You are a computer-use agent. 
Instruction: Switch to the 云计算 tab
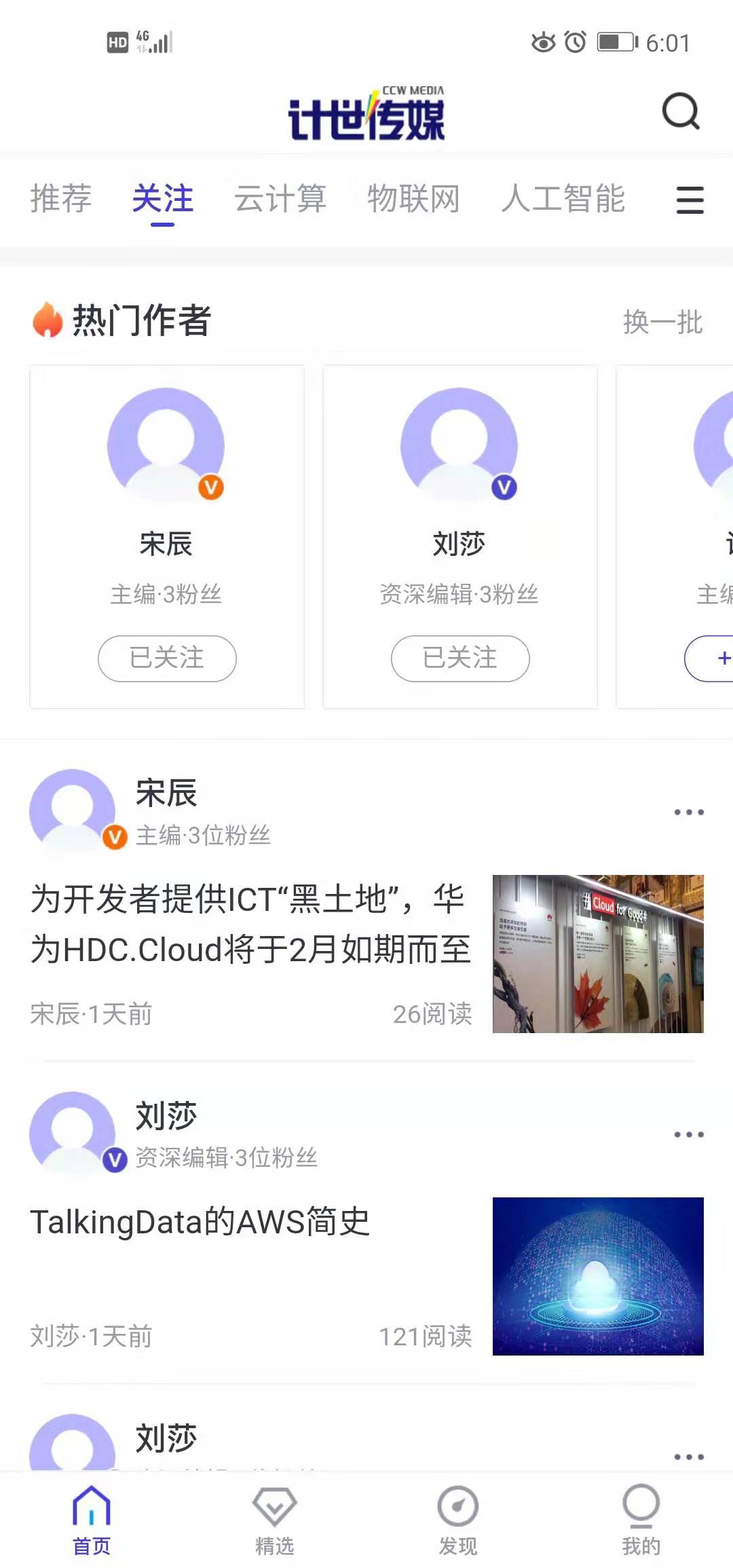pos(280,198)
